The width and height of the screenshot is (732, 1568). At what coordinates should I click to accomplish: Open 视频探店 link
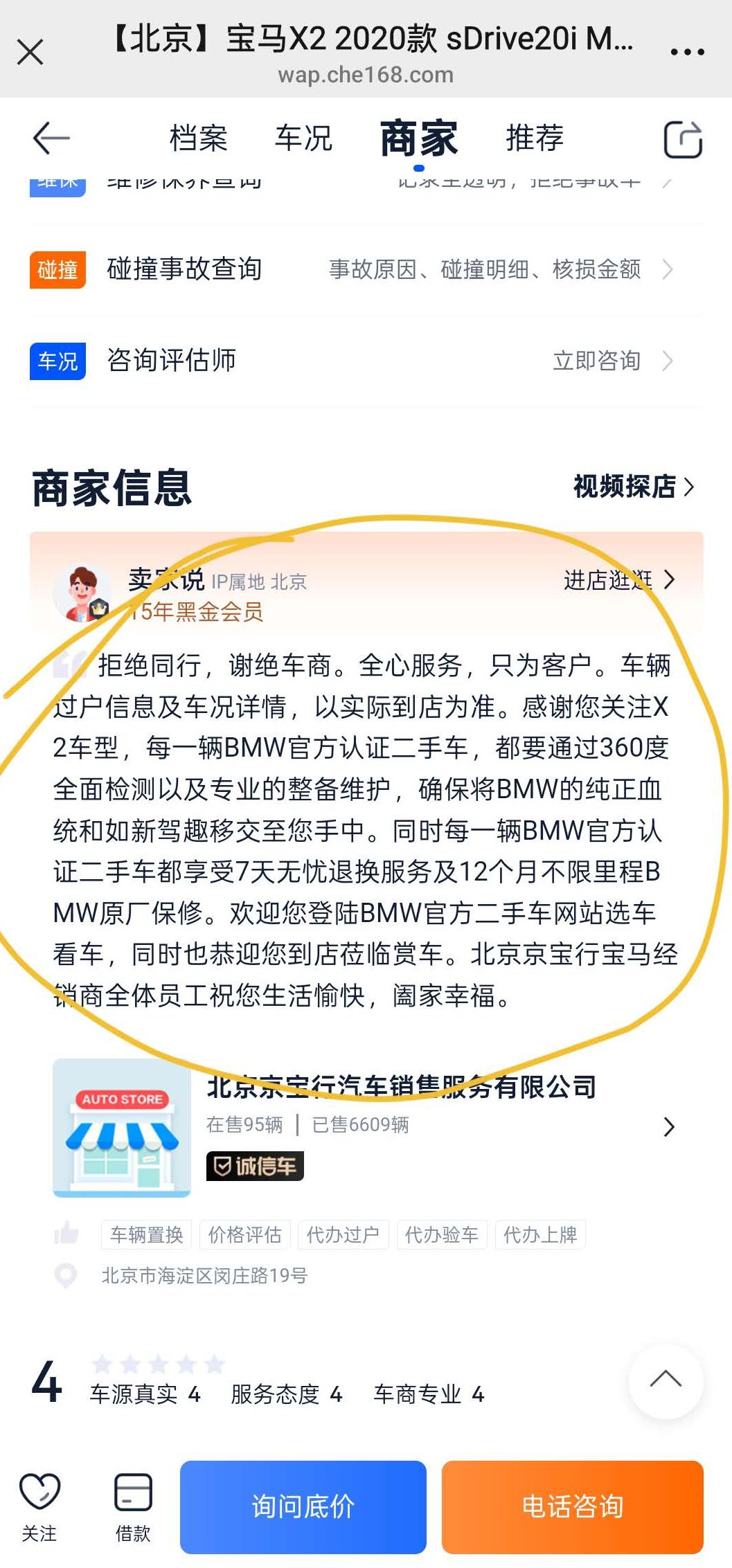(x=632, y=487)
